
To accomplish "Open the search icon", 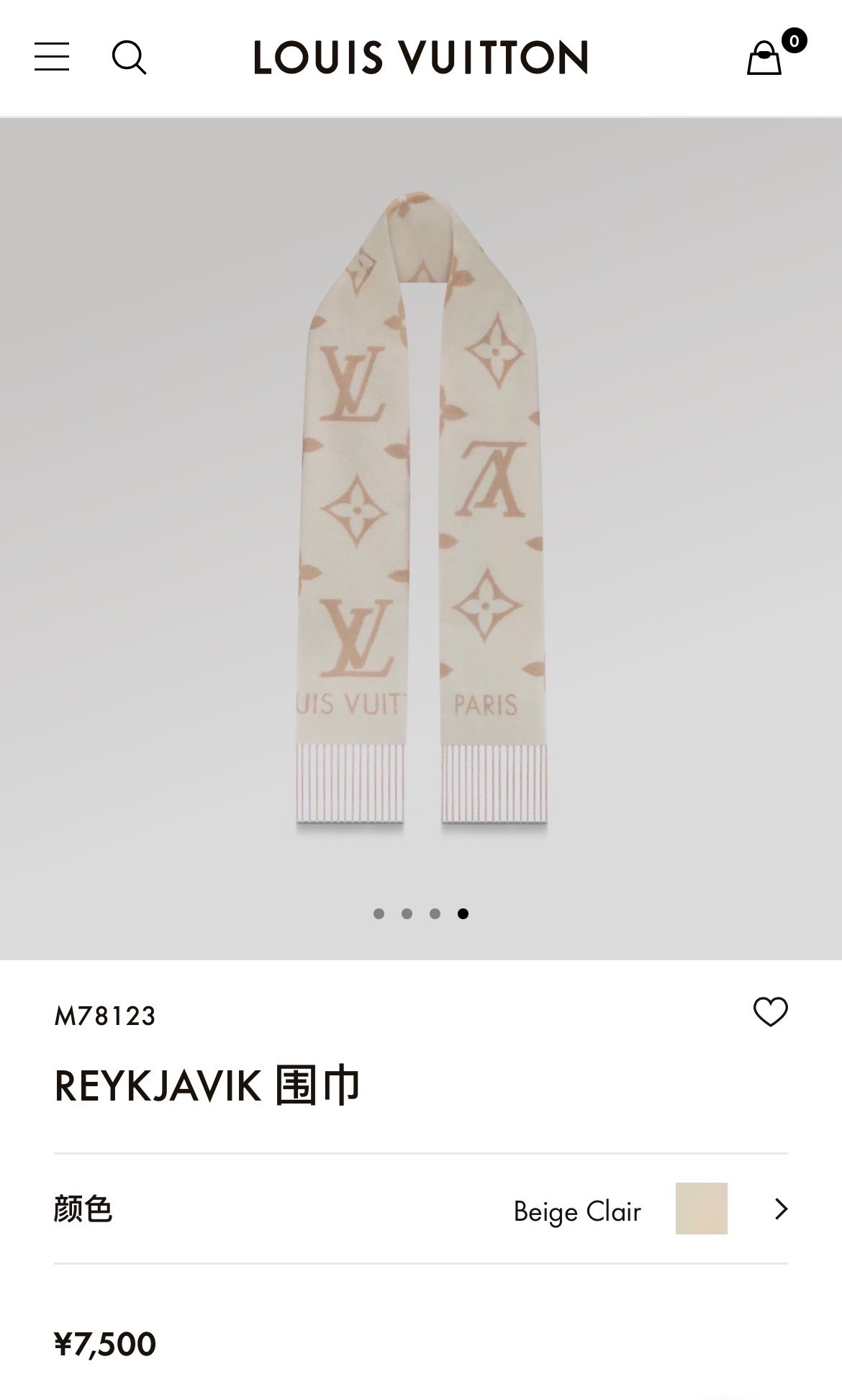I will coord(129,57).
